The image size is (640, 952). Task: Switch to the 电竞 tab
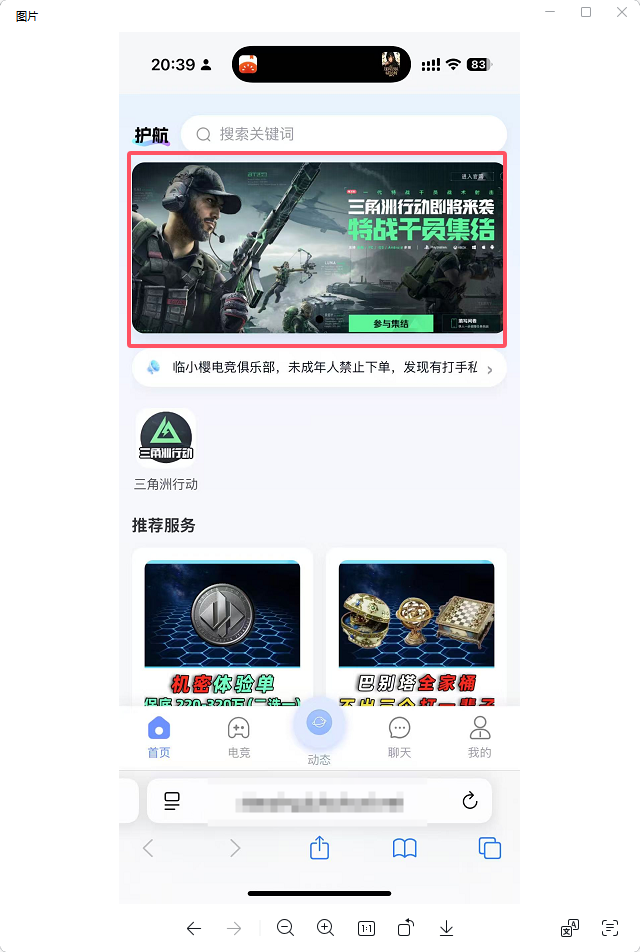(x=239, y=737)
